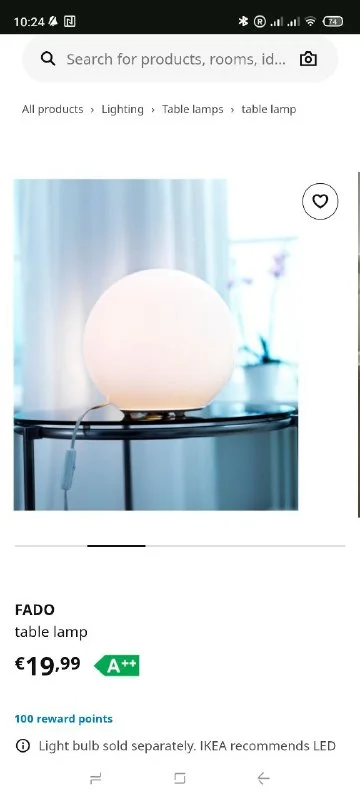The height and width of the screenshot is (800, 360).
Task: Add FADO lamp to favourites
Action: (x=320, y=202)
